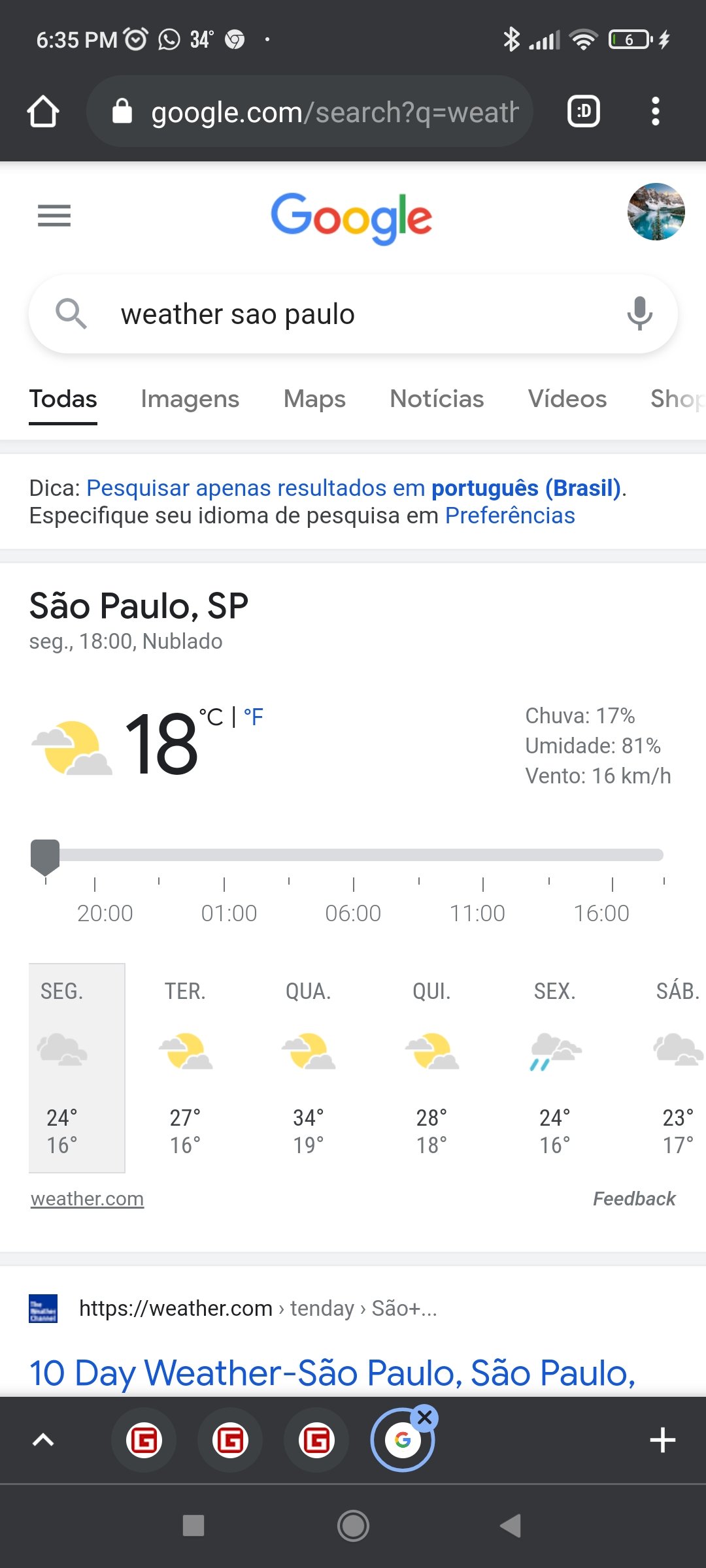Open the Google account profile picture

pos(656,212)
